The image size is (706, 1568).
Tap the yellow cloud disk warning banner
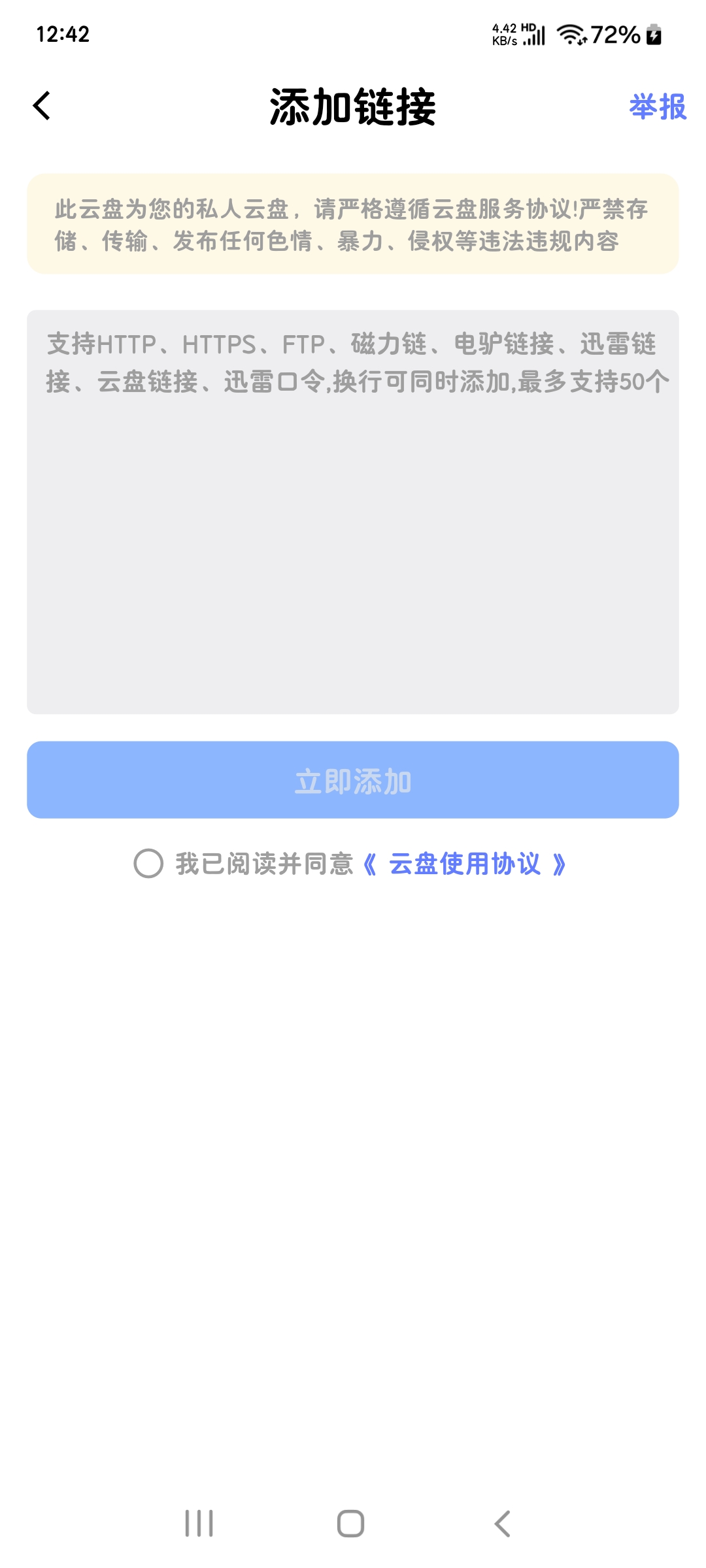coord(353,224)
